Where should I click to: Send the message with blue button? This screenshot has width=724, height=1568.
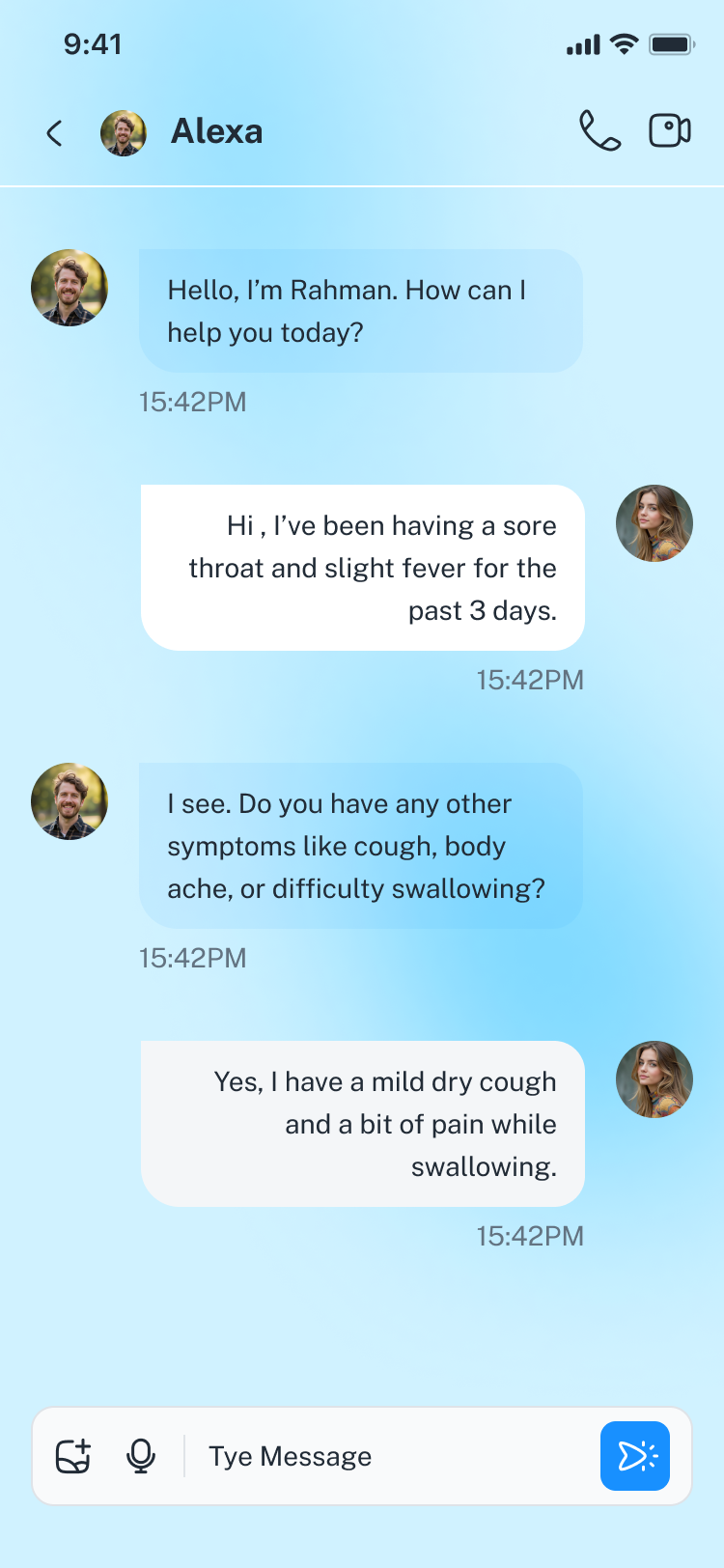(635, 1456)
